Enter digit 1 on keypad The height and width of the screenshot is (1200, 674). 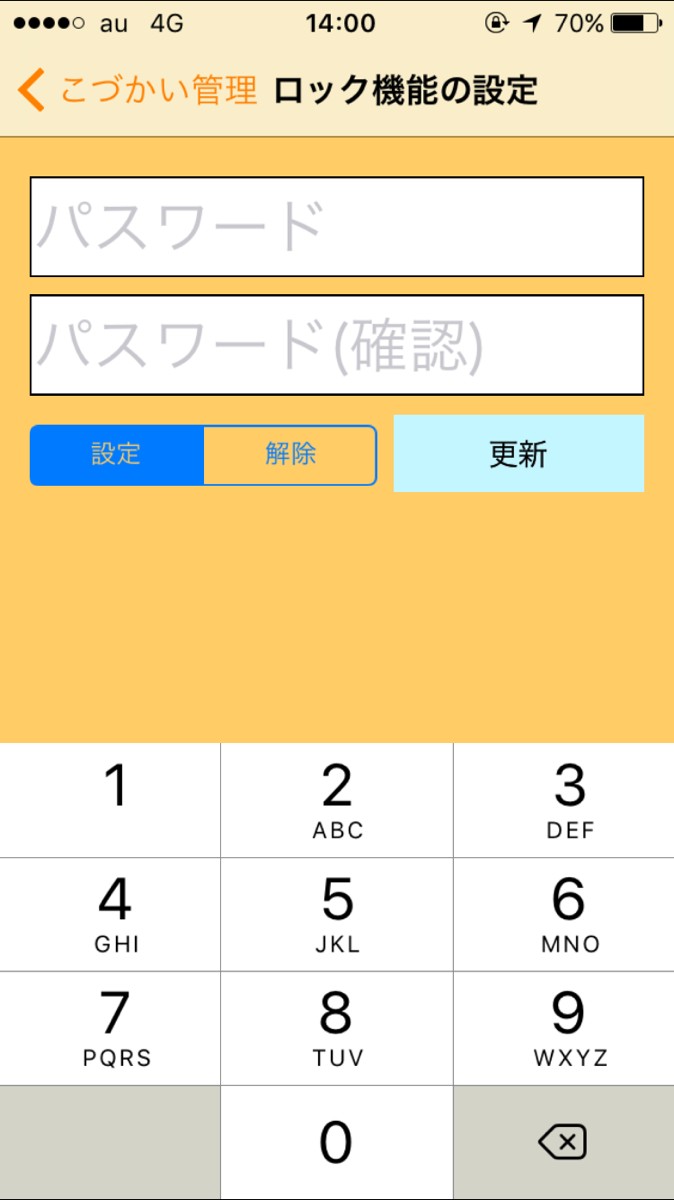(x=110, y=800)
